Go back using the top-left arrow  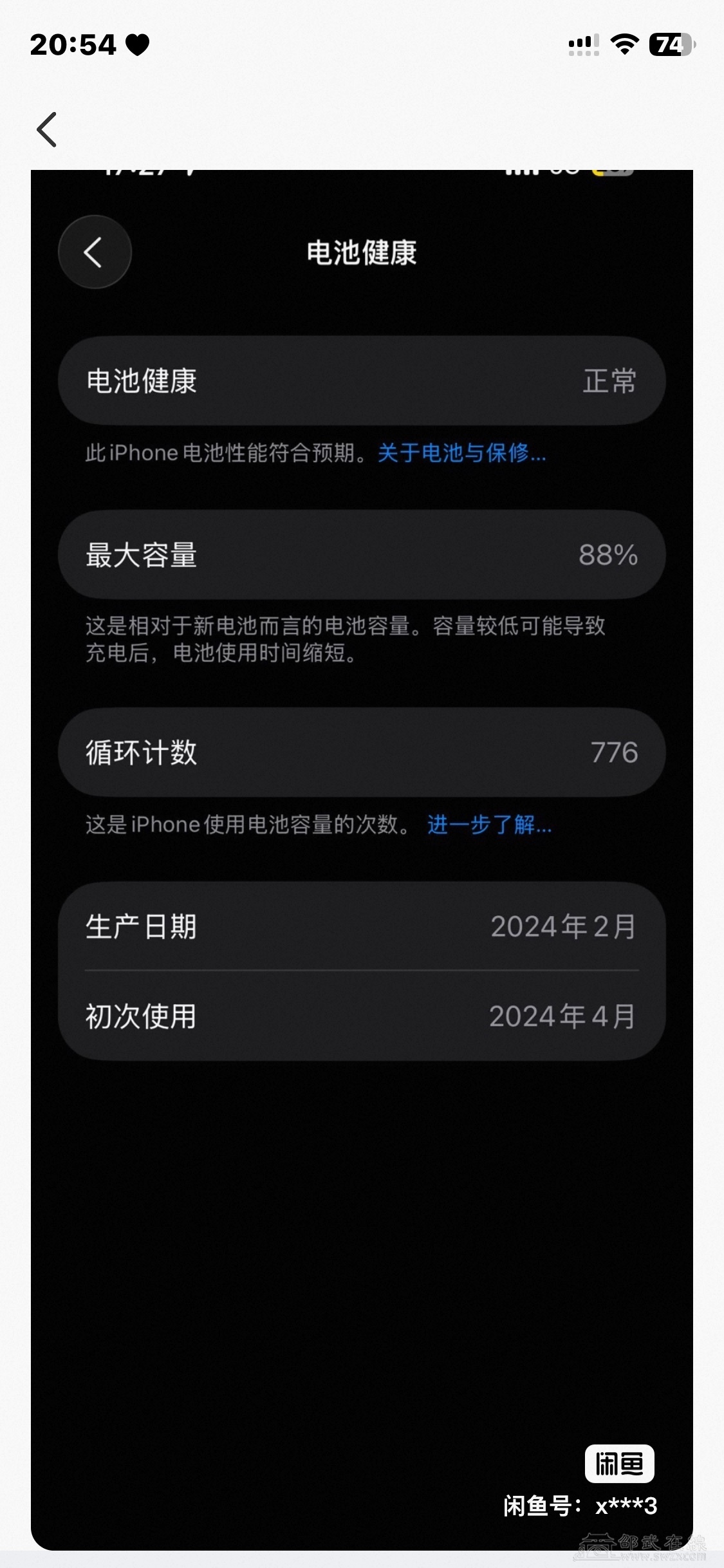point(47,129)
